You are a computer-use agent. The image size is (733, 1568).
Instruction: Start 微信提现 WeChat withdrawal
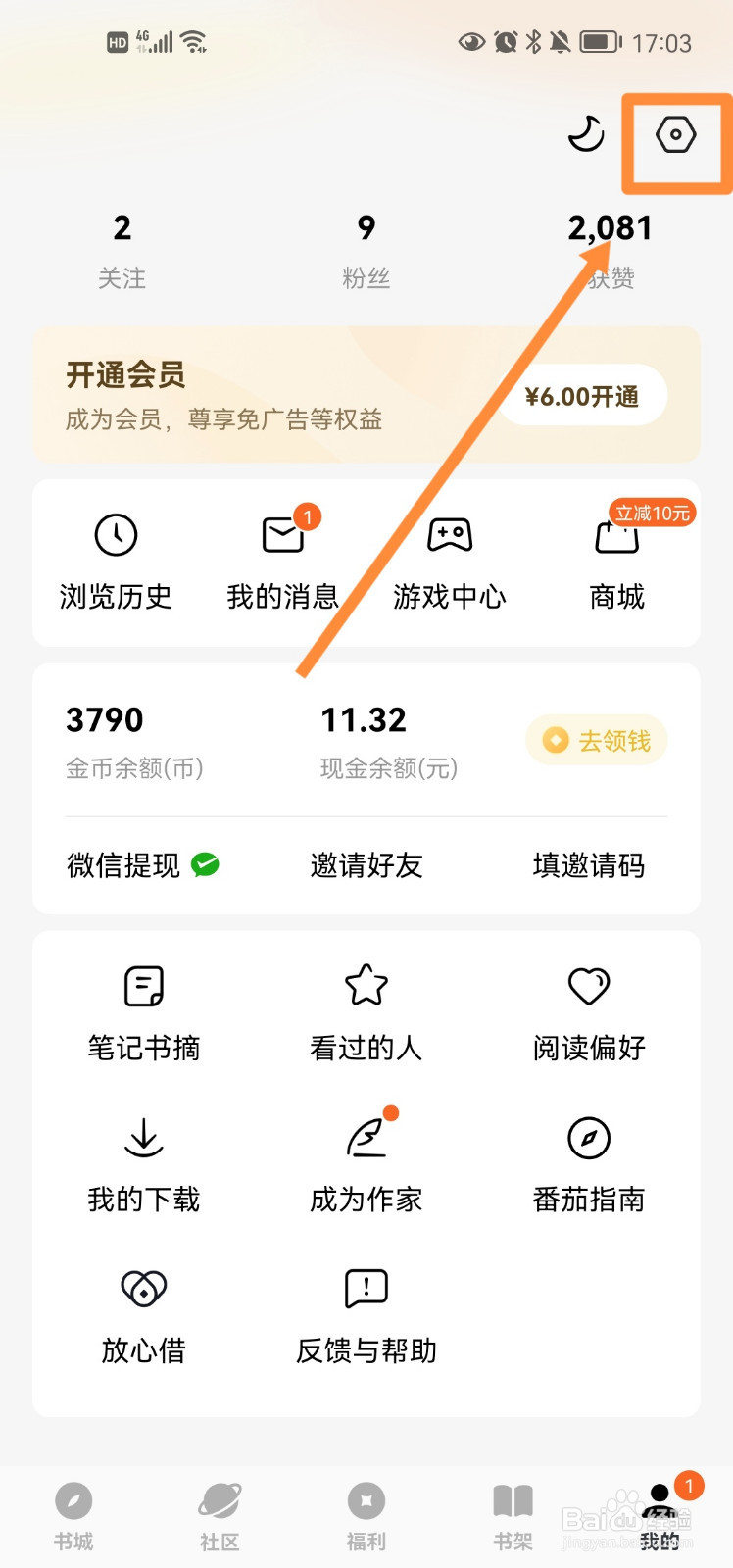[142, 864]
